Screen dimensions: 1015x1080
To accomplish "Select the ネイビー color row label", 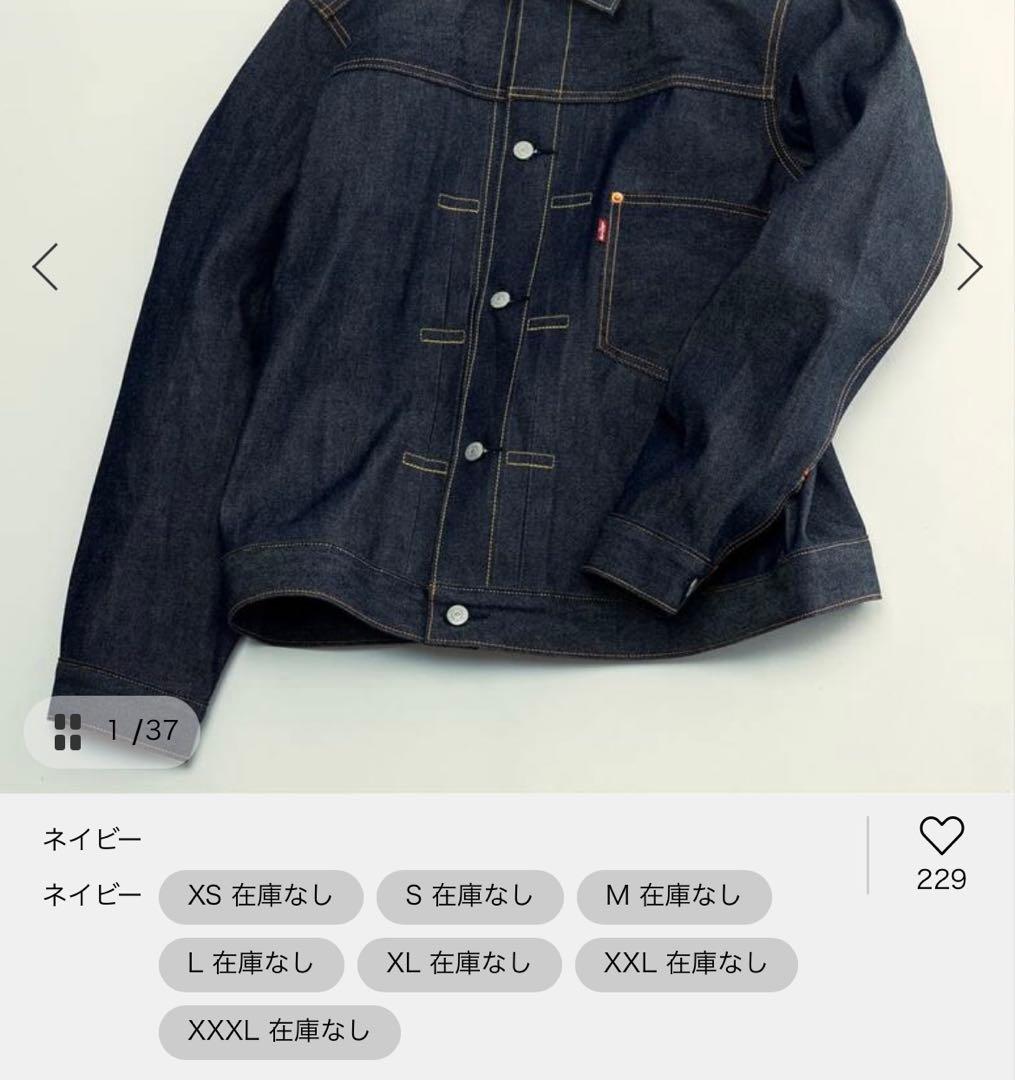I will pos(92,897).
